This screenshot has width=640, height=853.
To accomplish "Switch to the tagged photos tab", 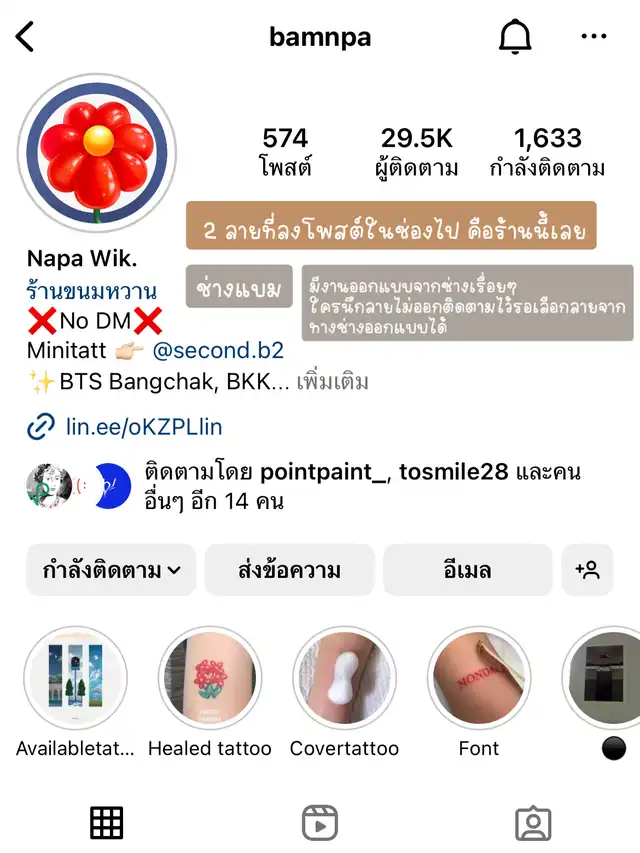I will tap(533, 823).
